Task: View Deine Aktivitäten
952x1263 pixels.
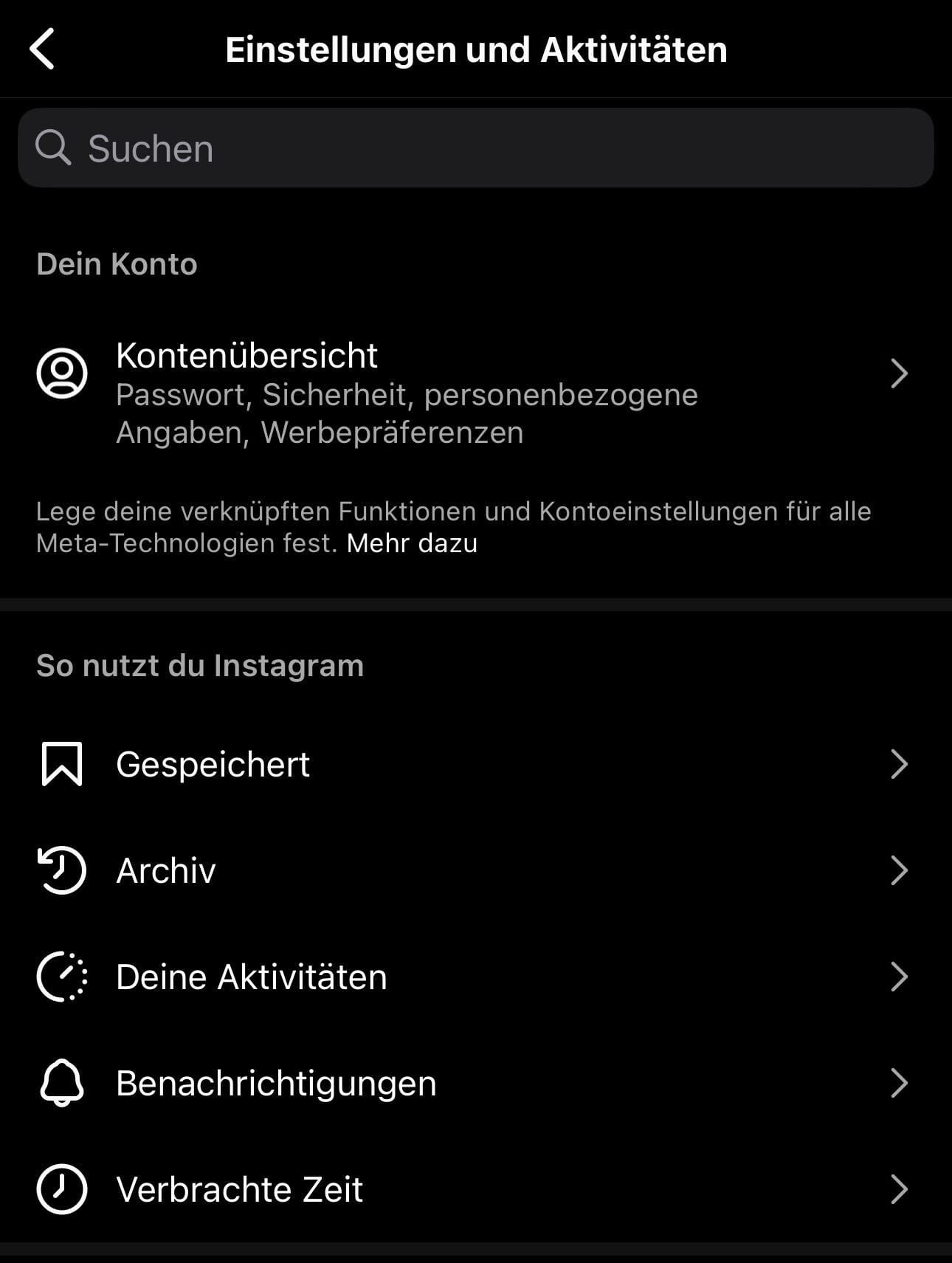Action: point(472,977)
